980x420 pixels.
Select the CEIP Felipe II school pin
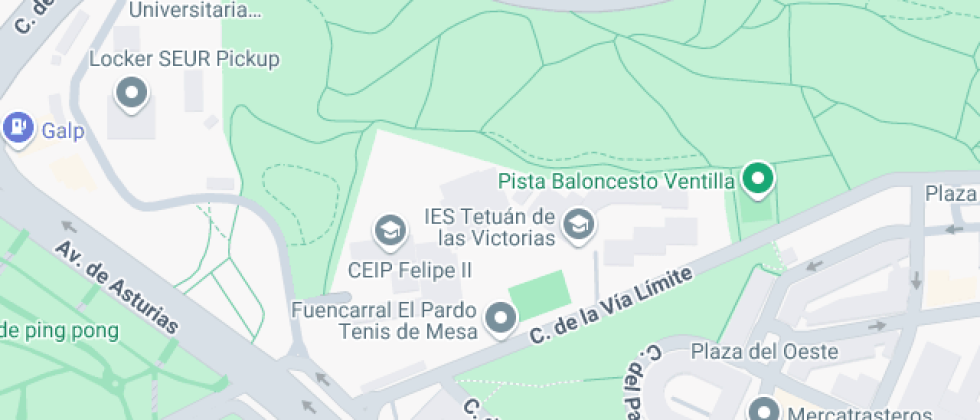pos(391,232)
